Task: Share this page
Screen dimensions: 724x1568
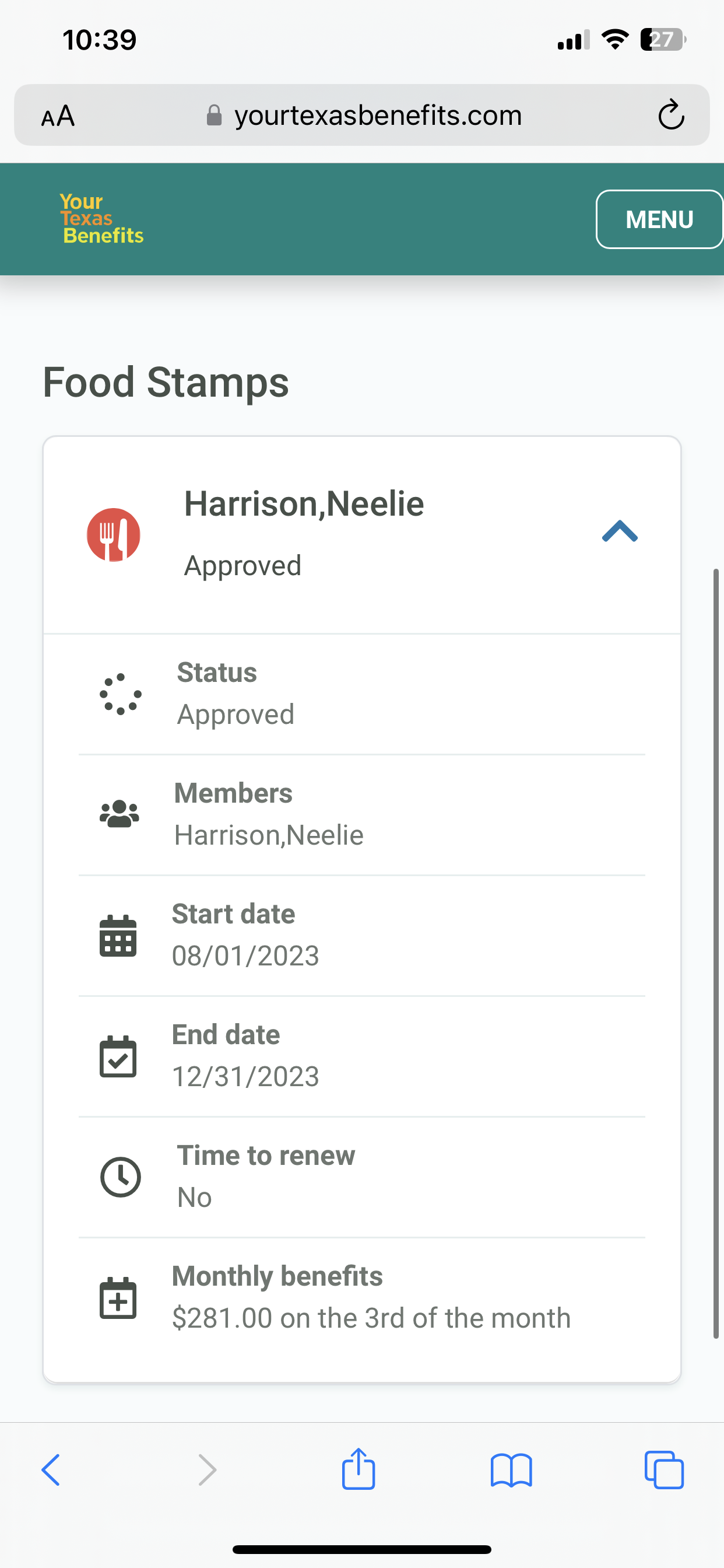Action: [359, 1469]
